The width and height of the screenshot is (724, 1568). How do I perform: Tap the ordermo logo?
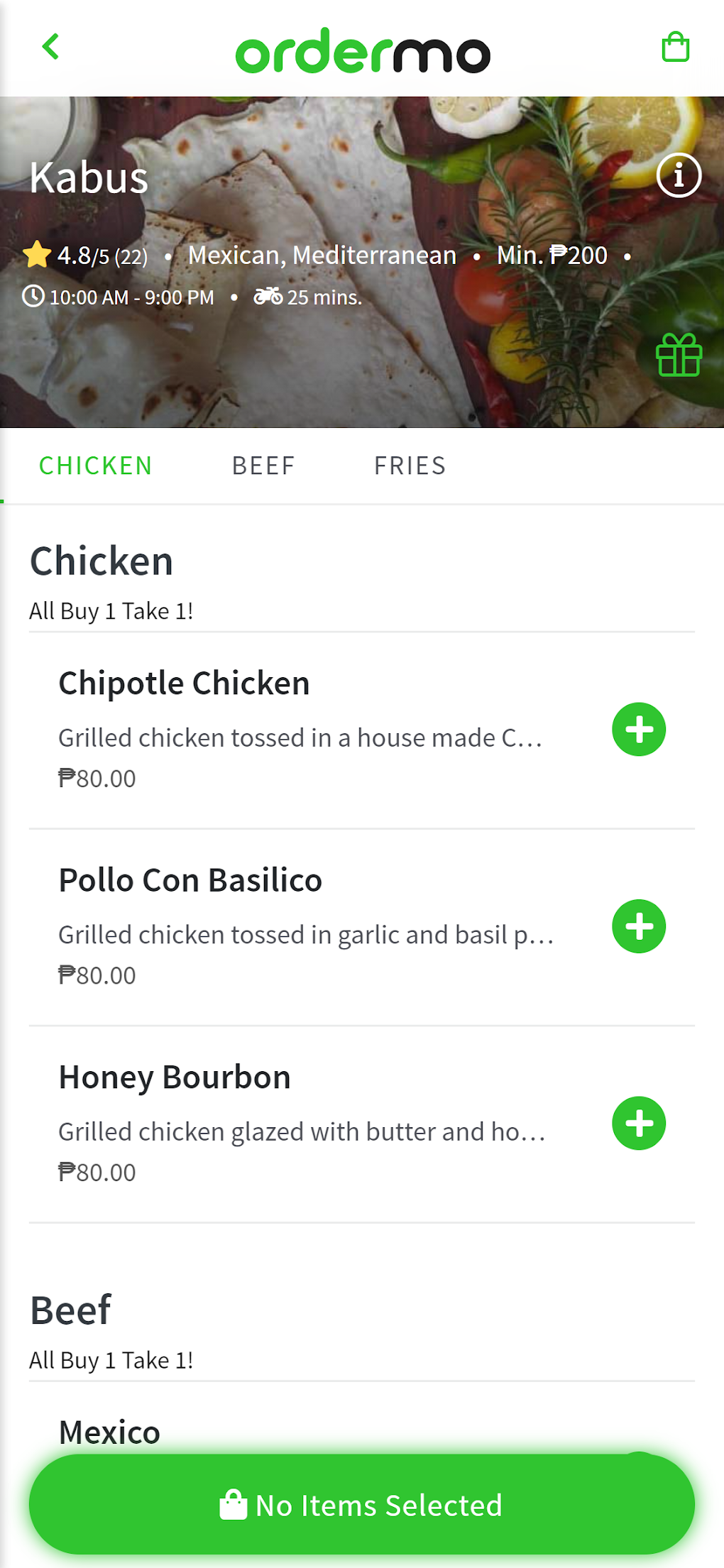coord(362,50)
